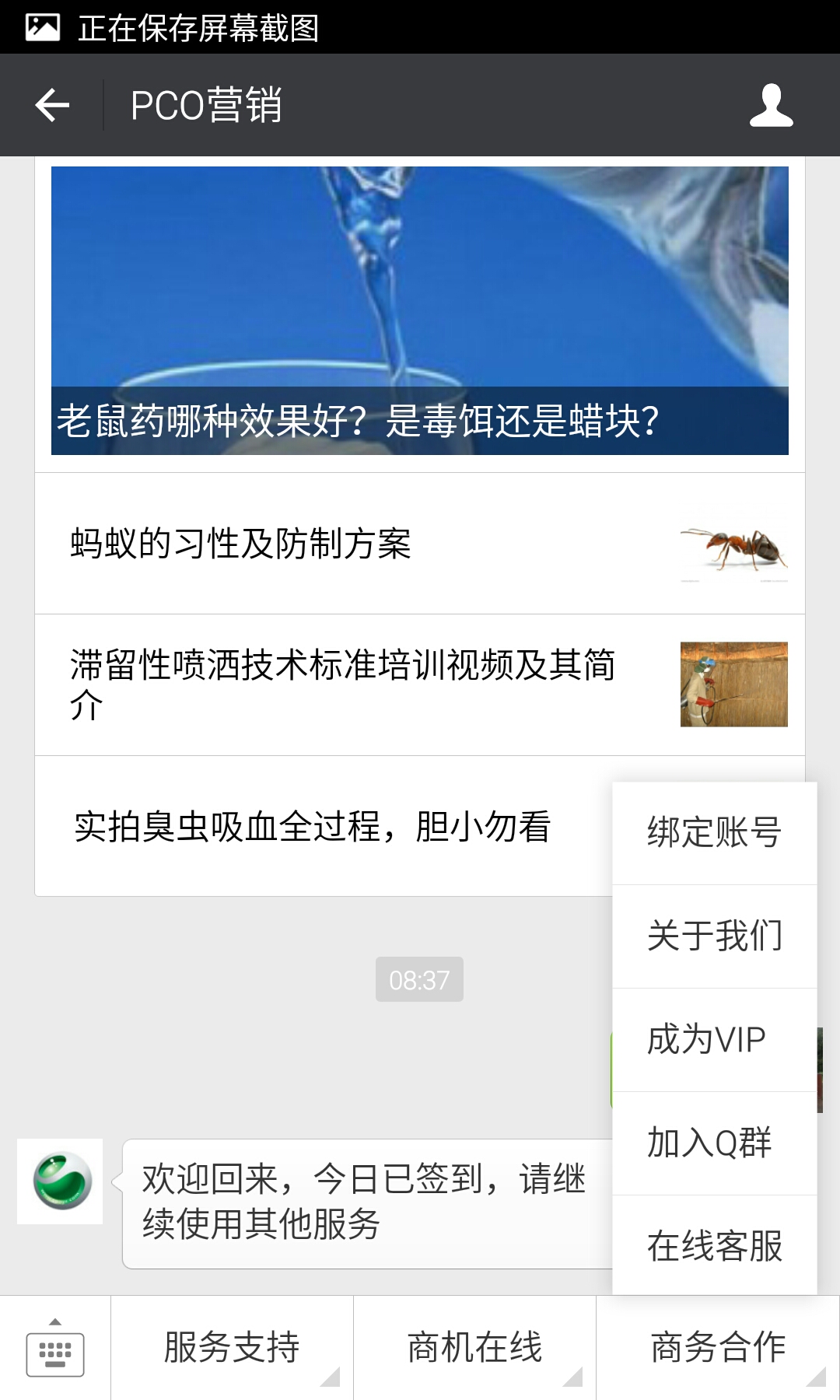Expand the 商机在线 bottom menu
The image size is (840, 1400).
(x=474, y=1348)
